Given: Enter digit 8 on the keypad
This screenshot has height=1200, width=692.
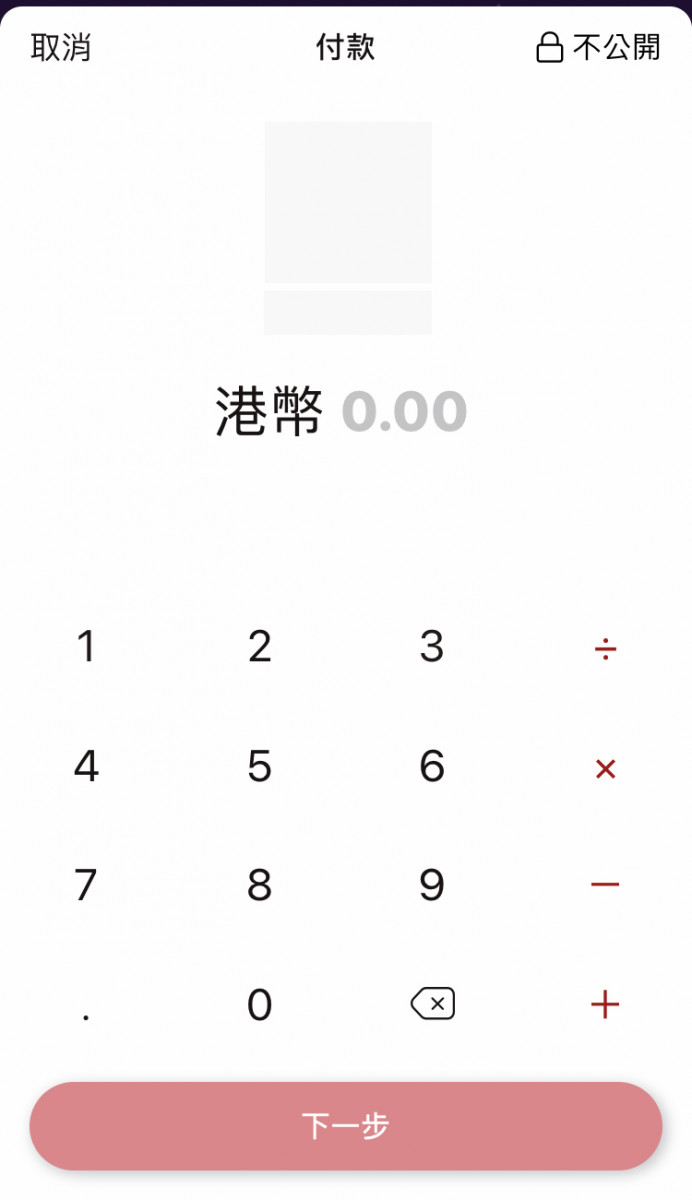Looking at the screenshot, I should [x=260, y=885].
